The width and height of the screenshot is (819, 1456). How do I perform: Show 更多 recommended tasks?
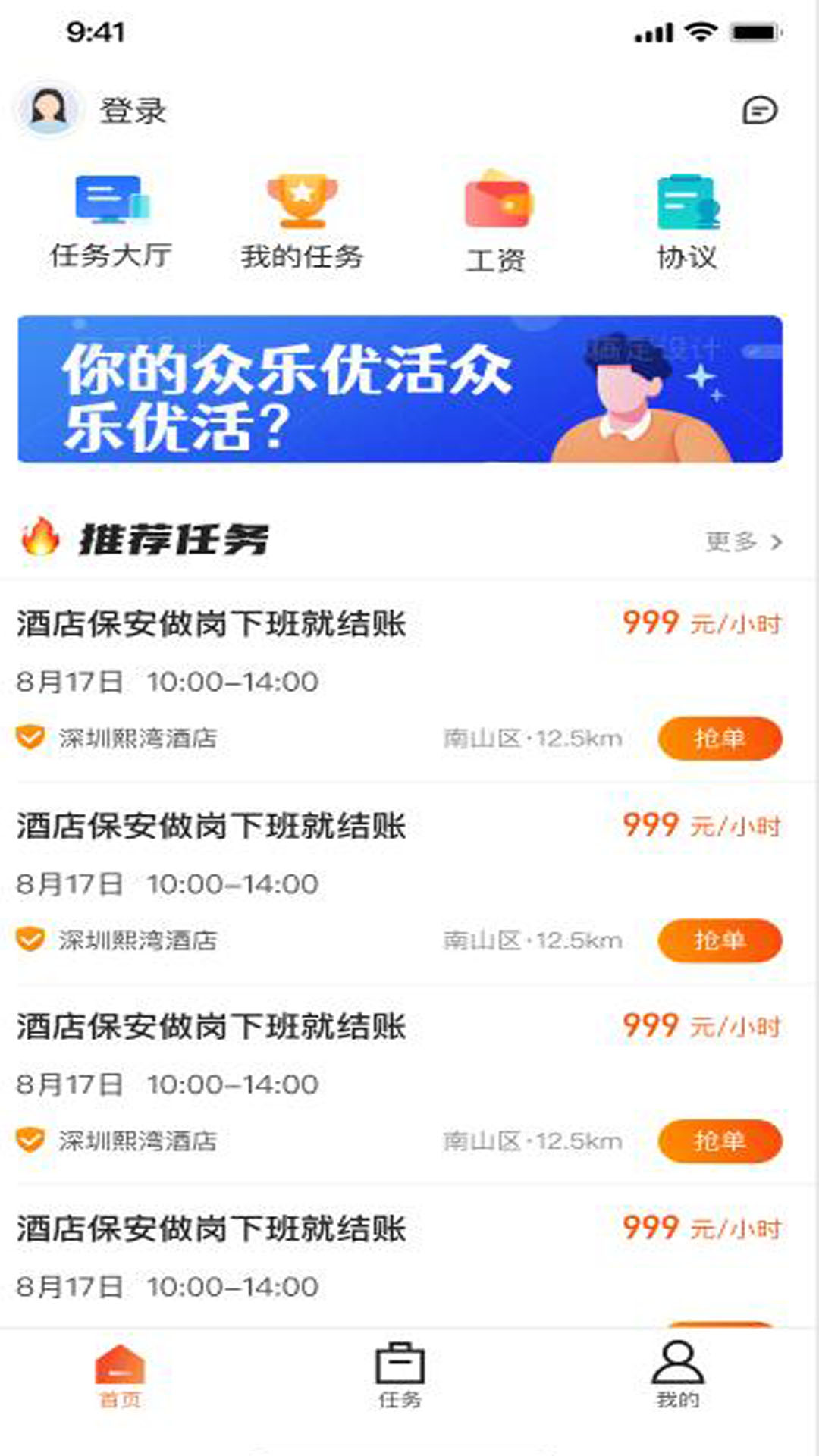(x=743, y=541)
